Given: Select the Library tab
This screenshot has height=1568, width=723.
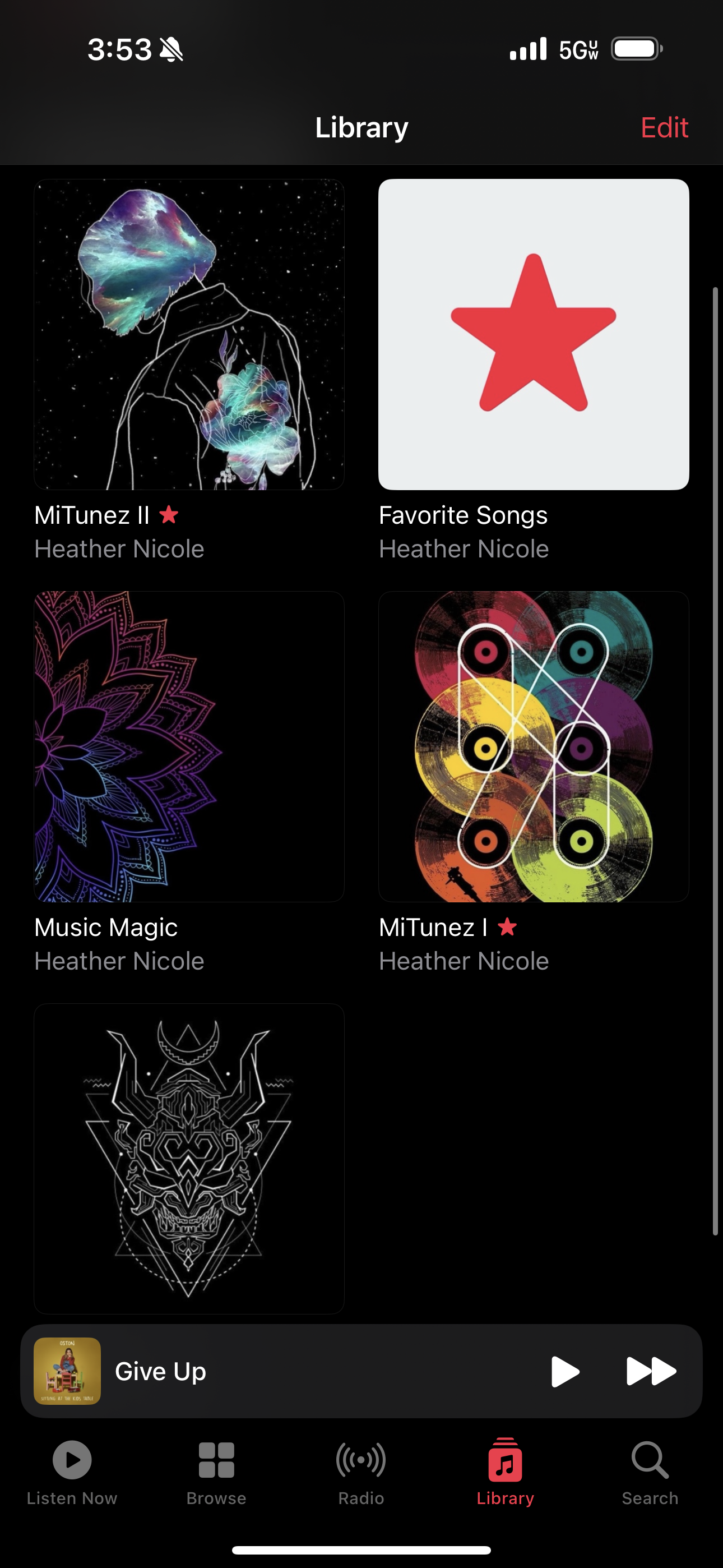Looking at the screenshot, I should pyautogui.click(x=505, y=1473).
